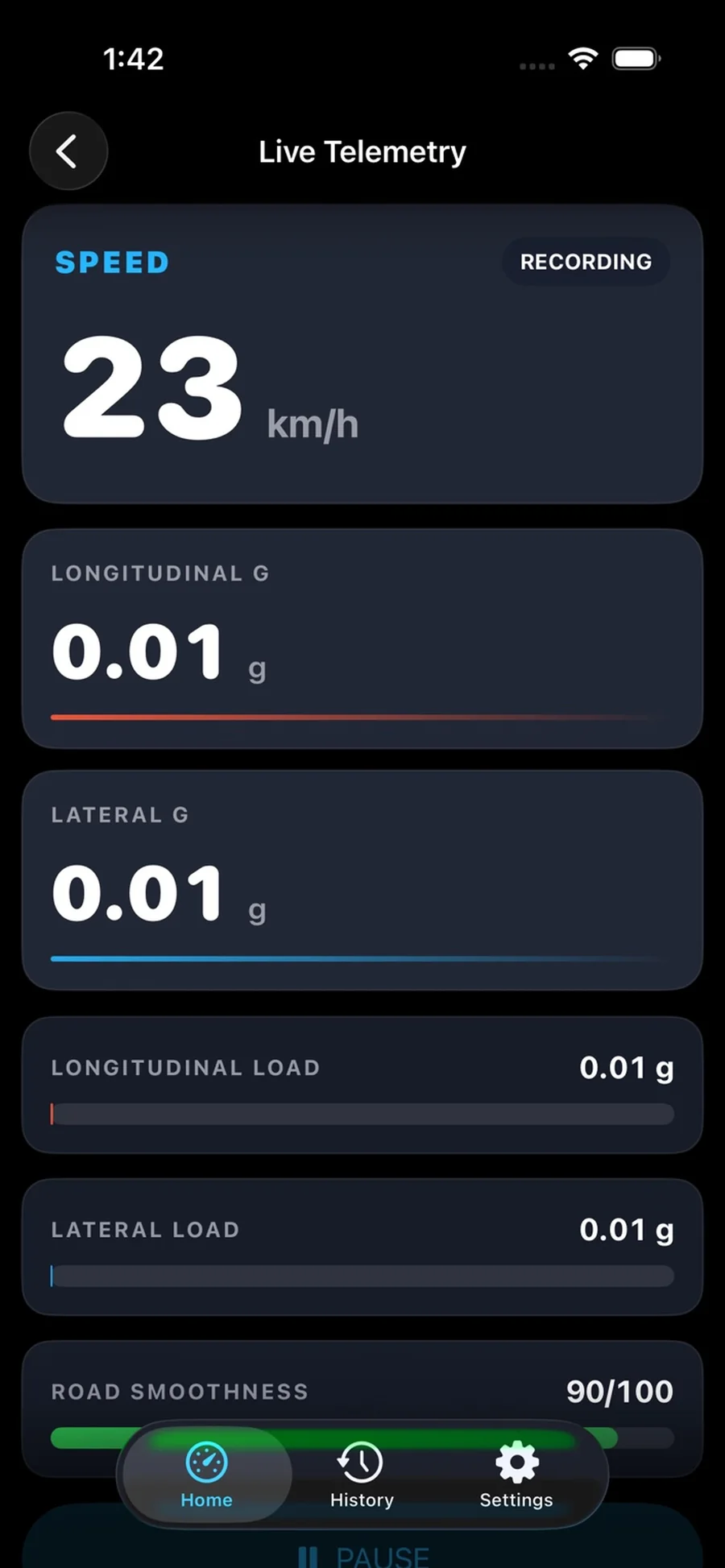The image size is (725, 1568).
Task: Expand the LATERAL G card
Action: pos(362,878)
